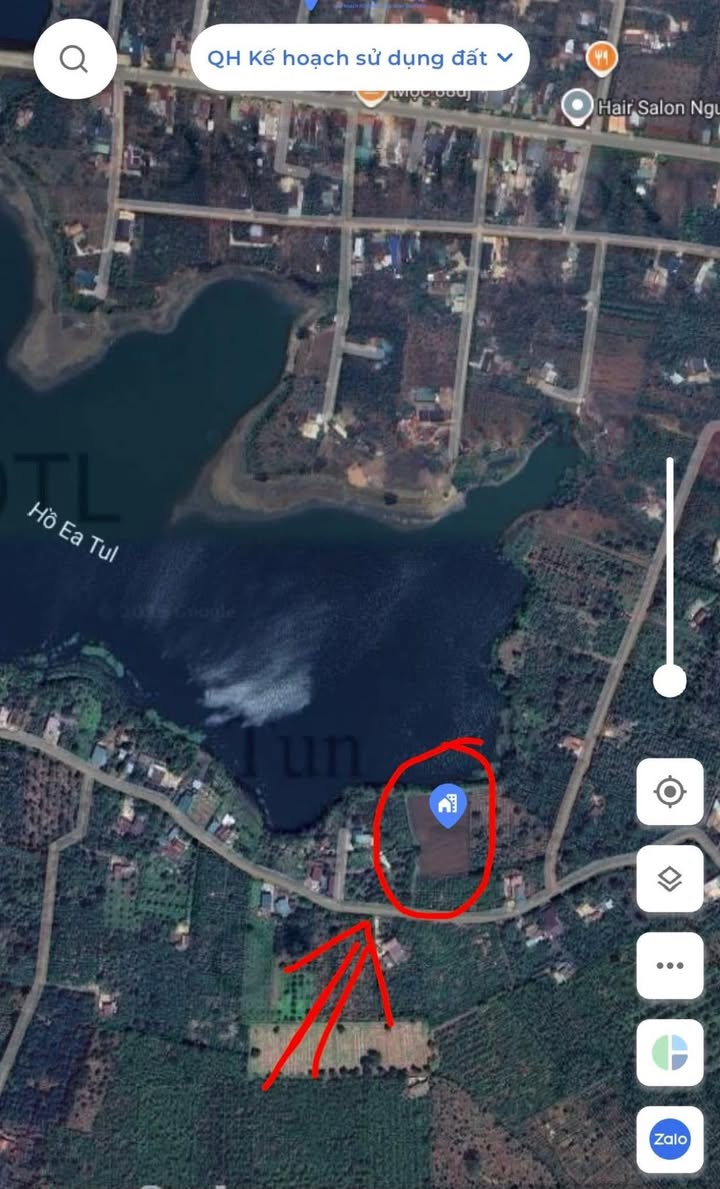
Task: Tap the orange restaurant marker
Action: click(601, 59)
